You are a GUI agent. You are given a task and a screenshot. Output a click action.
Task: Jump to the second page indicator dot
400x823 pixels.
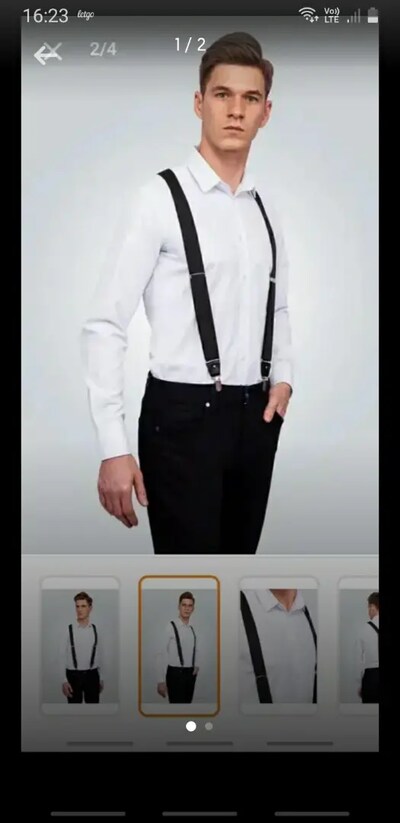click(209, 726)
